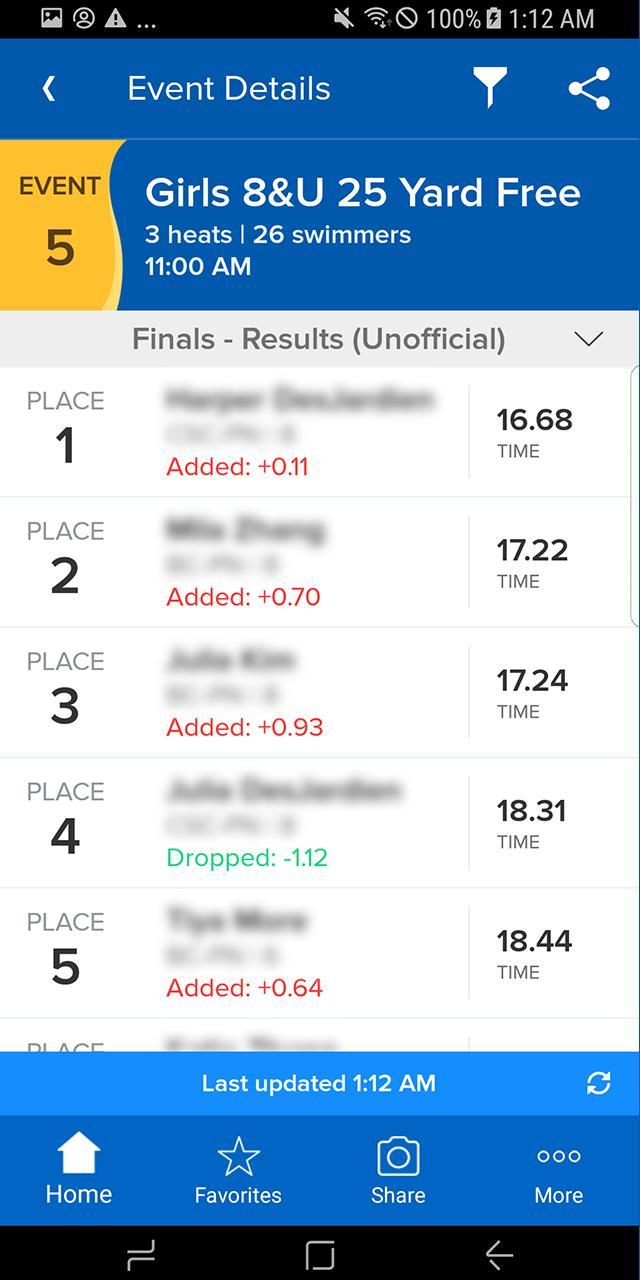Viewport: 640px width, 1280px height.
Task: Open the place 3 result with 17.24 time
Action: pyautogui.click(x=318, y=692)
